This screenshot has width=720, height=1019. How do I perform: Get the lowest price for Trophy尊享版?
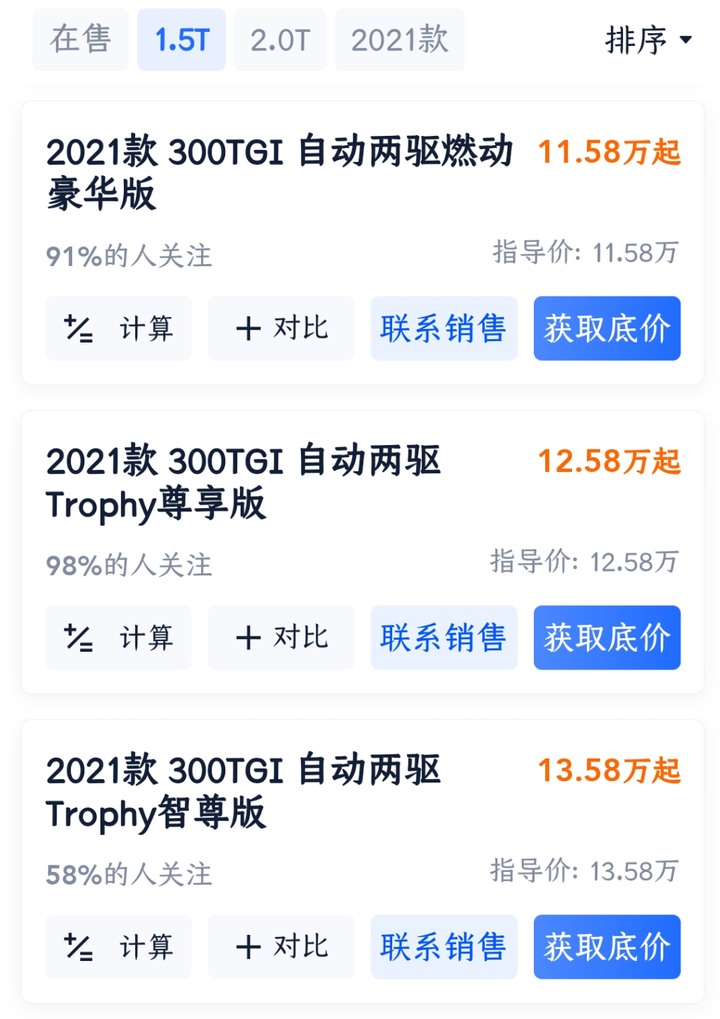pyautogui.click(x=607, y=637)
